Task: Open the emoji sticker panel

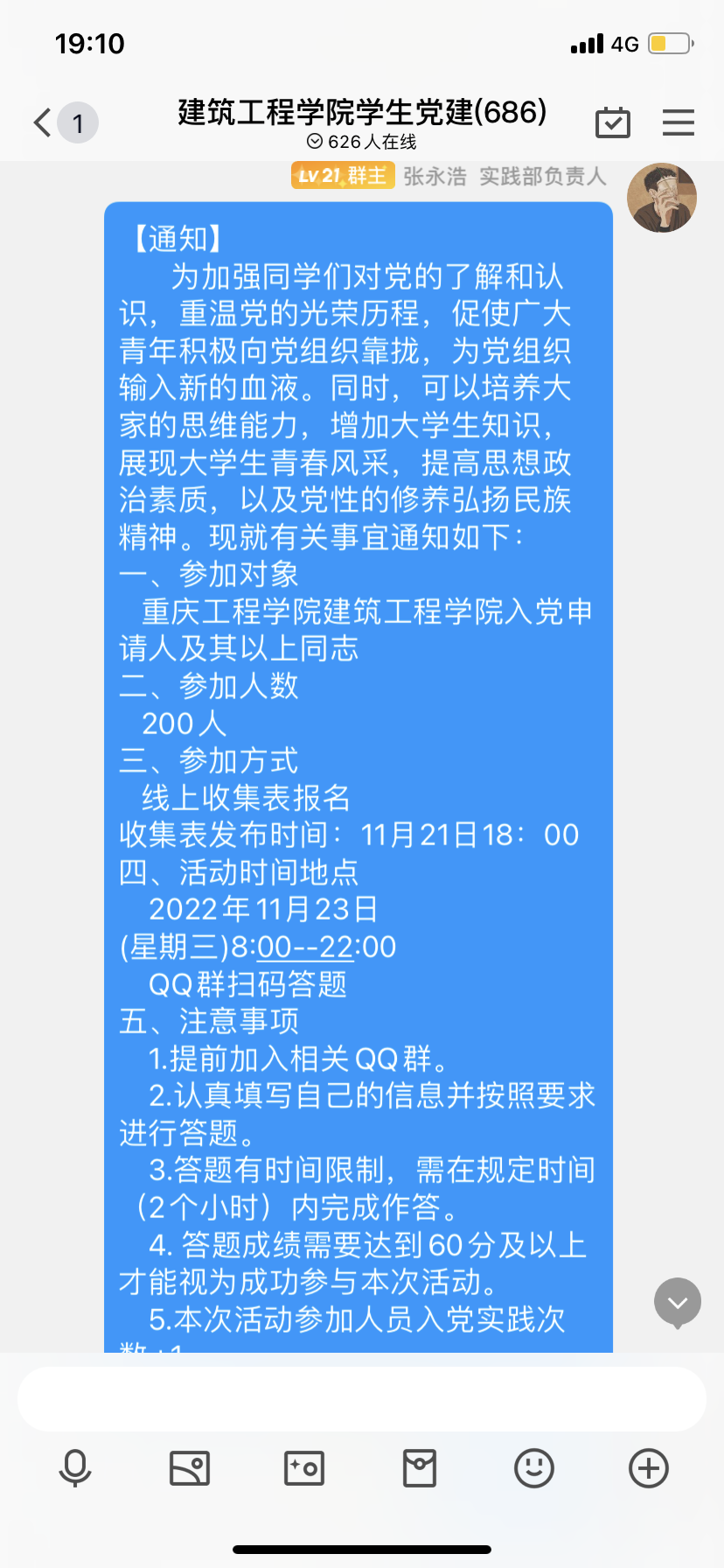Action: pos(534,1467)
